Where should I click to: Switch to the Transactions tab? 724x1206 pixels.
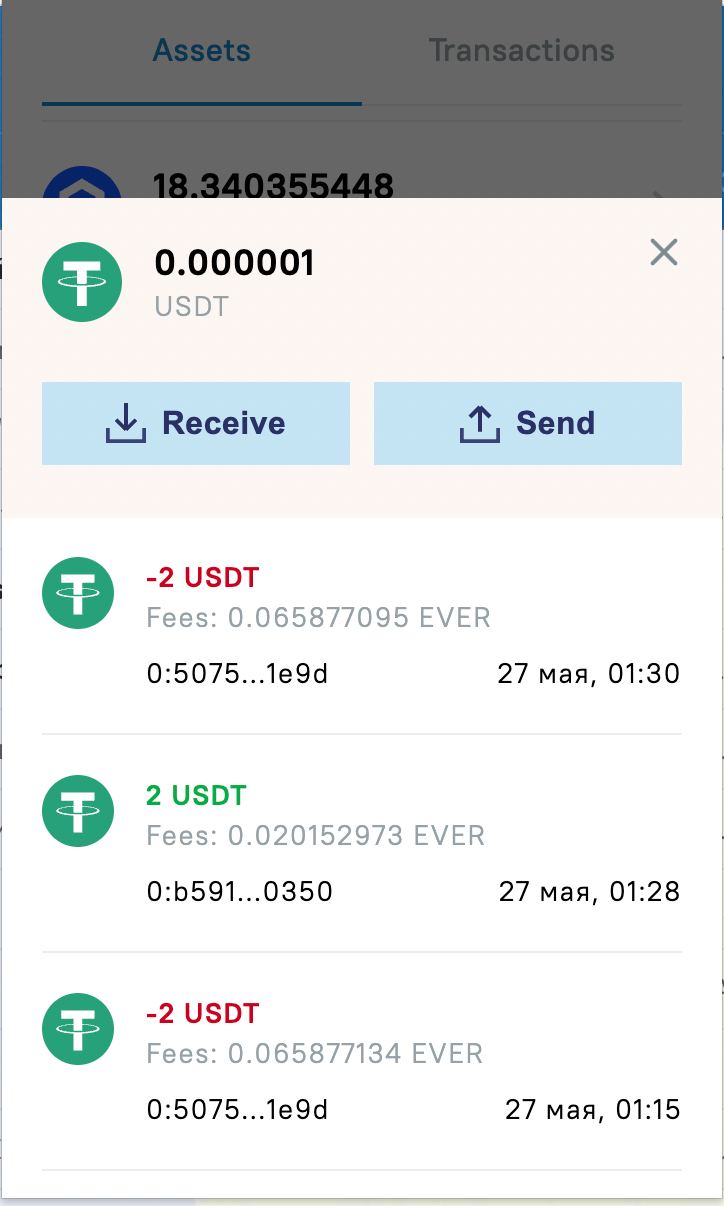(x=521, y=51)
